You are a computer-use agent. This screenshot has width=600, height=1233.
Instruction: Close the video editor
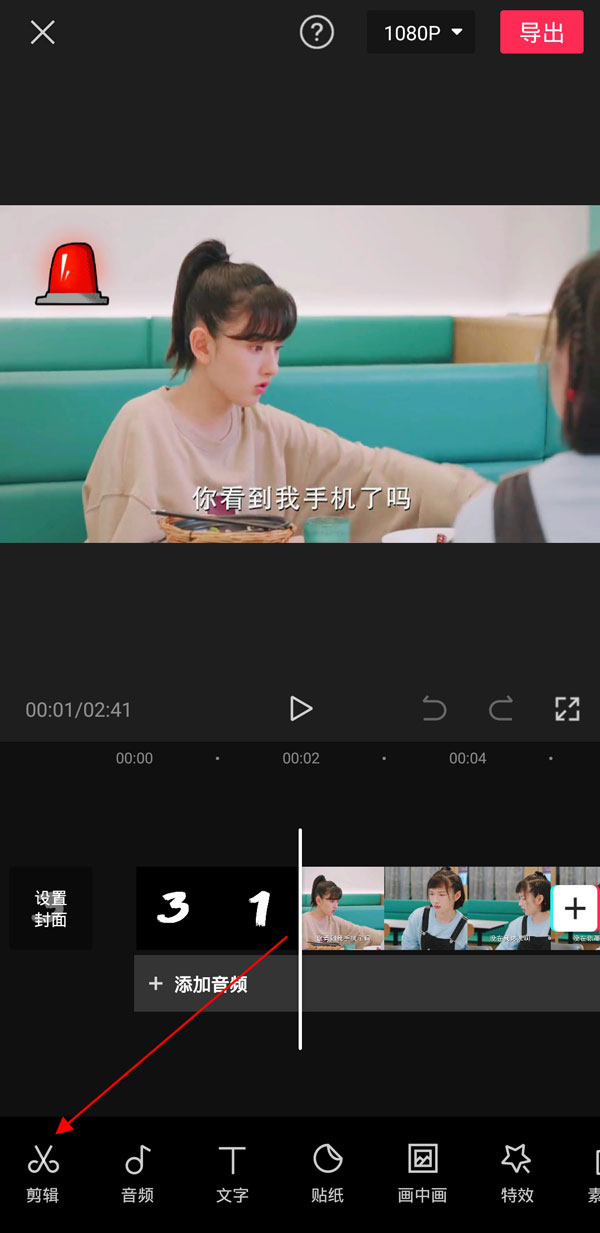42,33
